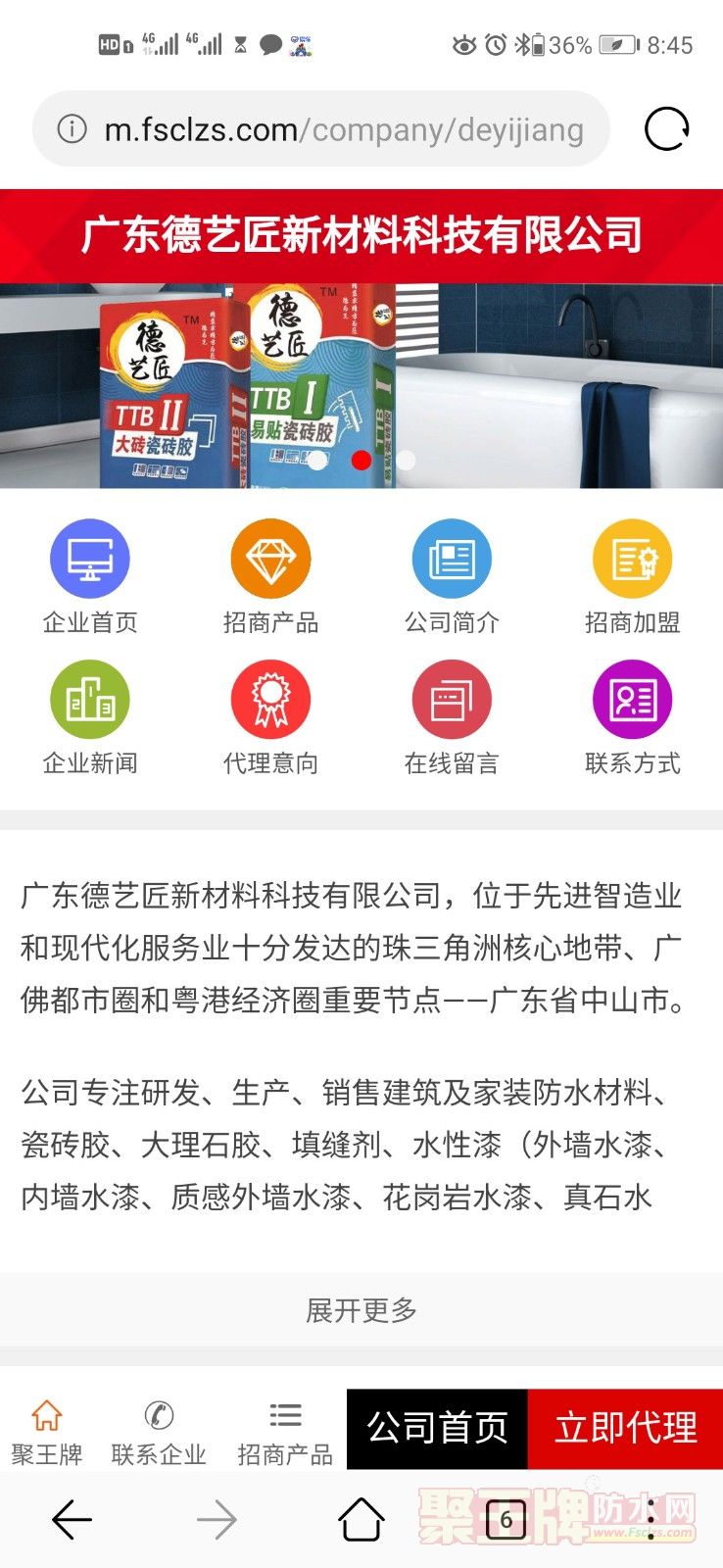Screen dimensions: 723x1568
Task: Open the product banner for 德艺匠 tile adhesive
Action: 361,385
